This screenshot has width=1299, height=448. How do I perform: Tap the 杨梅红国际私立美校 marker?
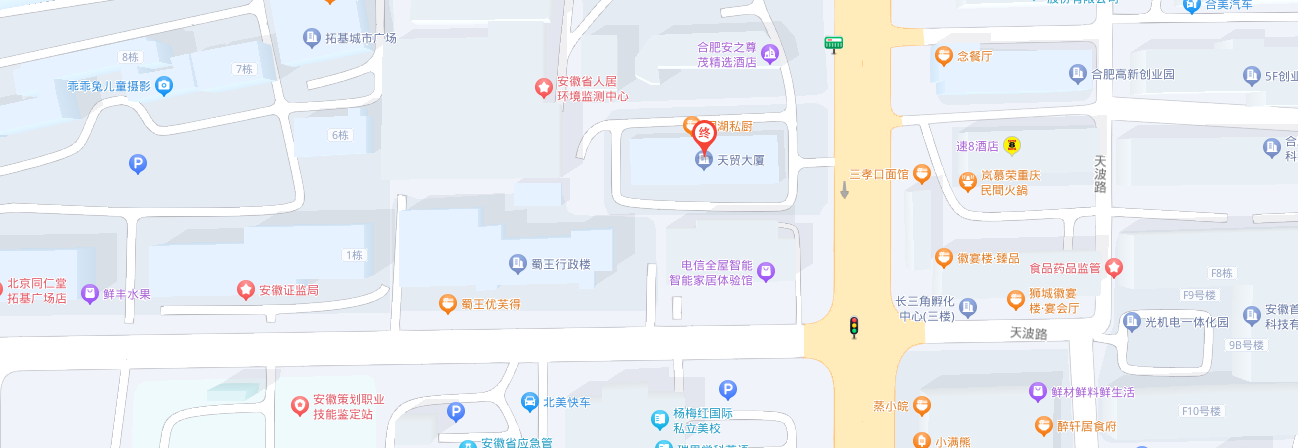pyautogui.click(x=659, y=419)
